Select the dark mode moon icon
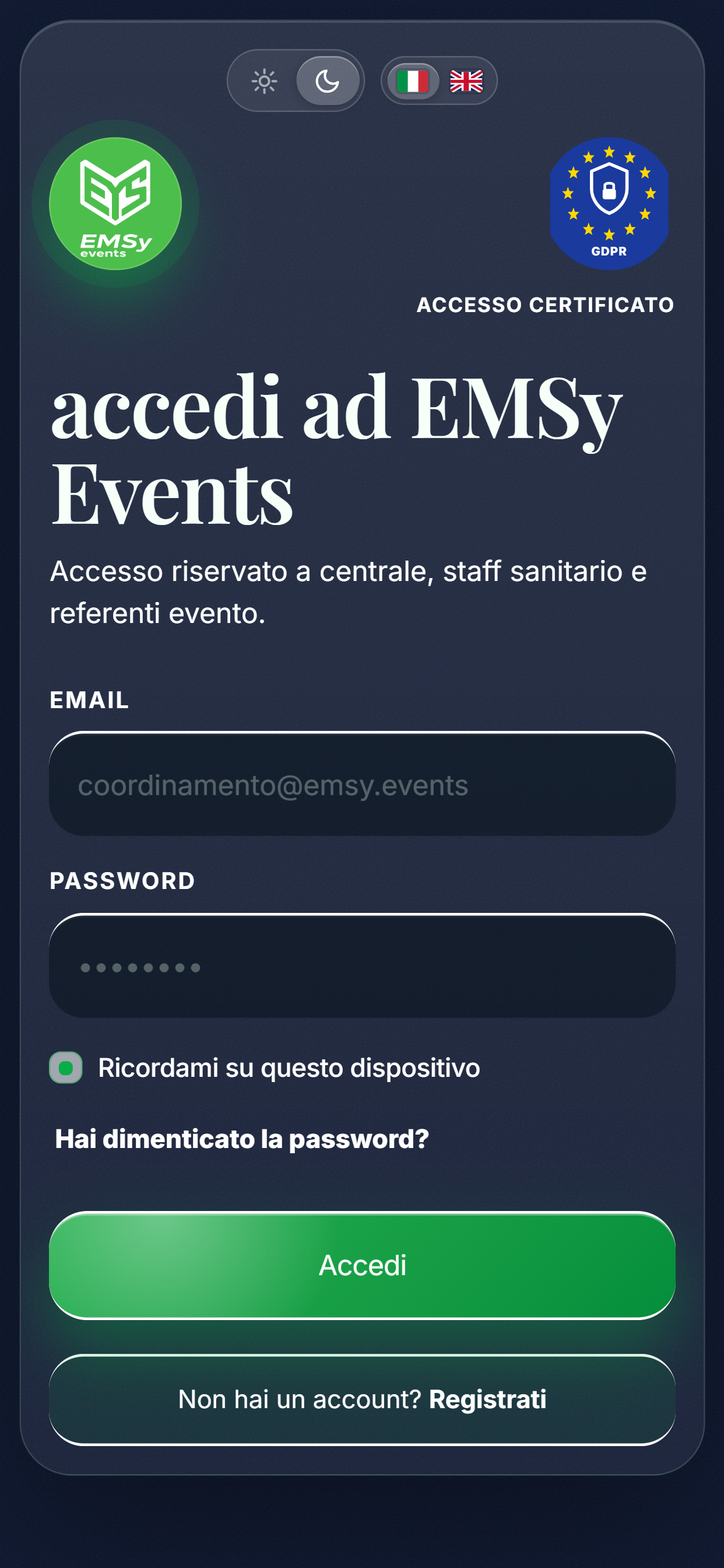The height and width of the screenshot is (1568, 724). pos(328,81)
